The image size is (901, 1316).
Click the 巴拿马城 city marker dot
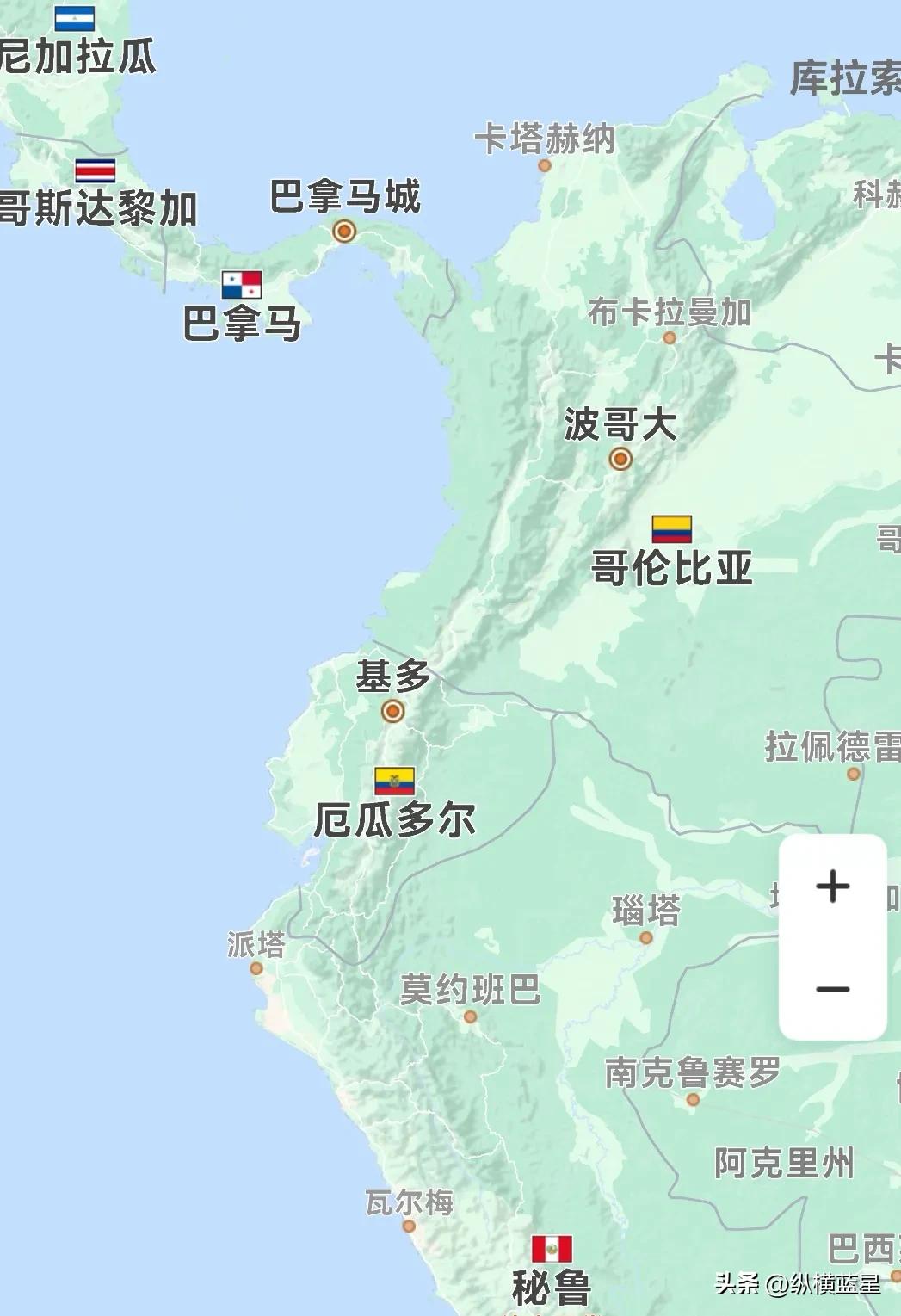(345, 232)
